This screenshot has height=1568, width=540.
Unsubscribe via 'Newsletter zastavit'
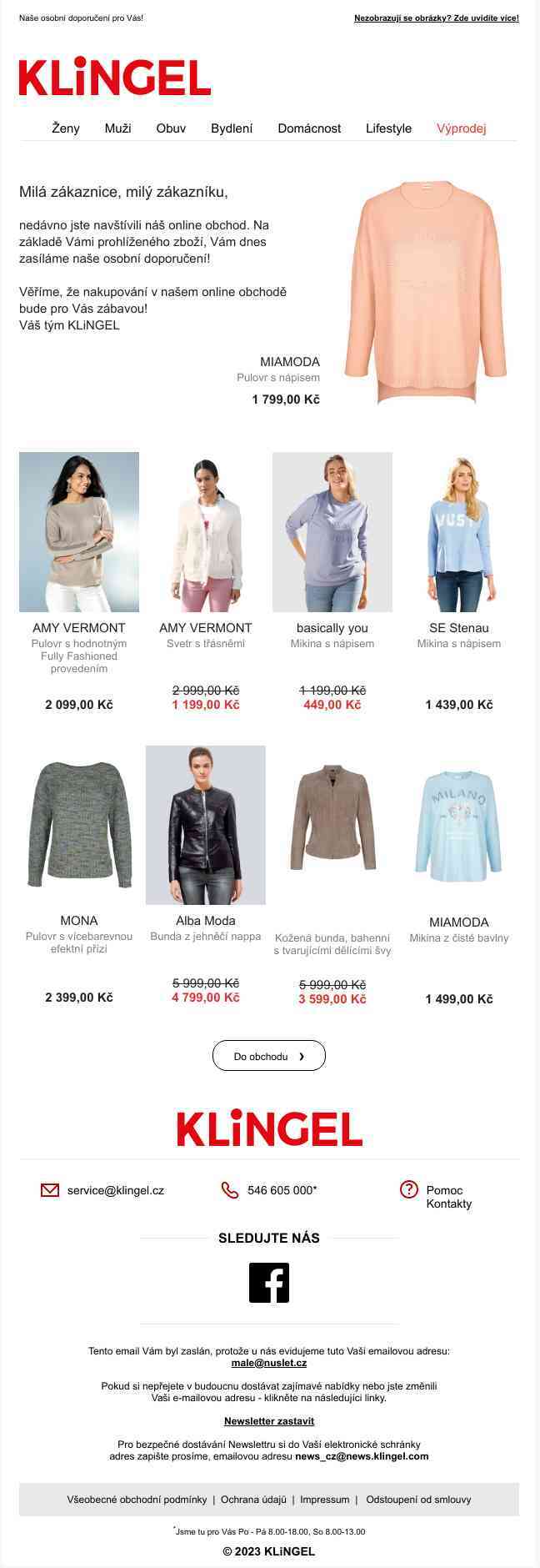pos(269,1420)
